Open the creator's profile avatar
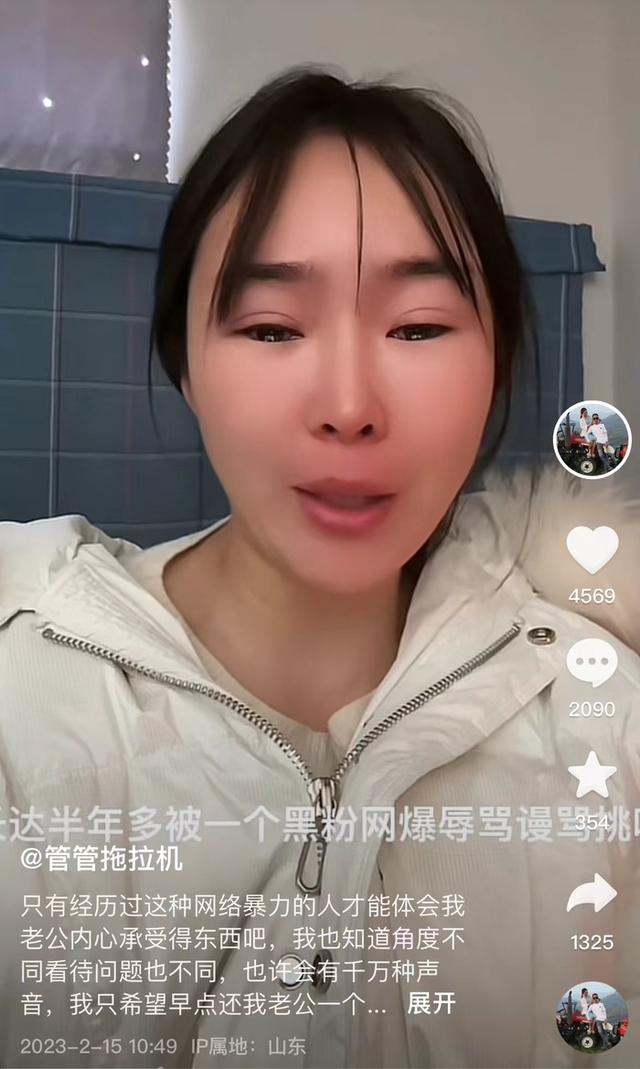The height and width of the screenshot is (1069, 640). pyautogui.click(x=592, y=439)
